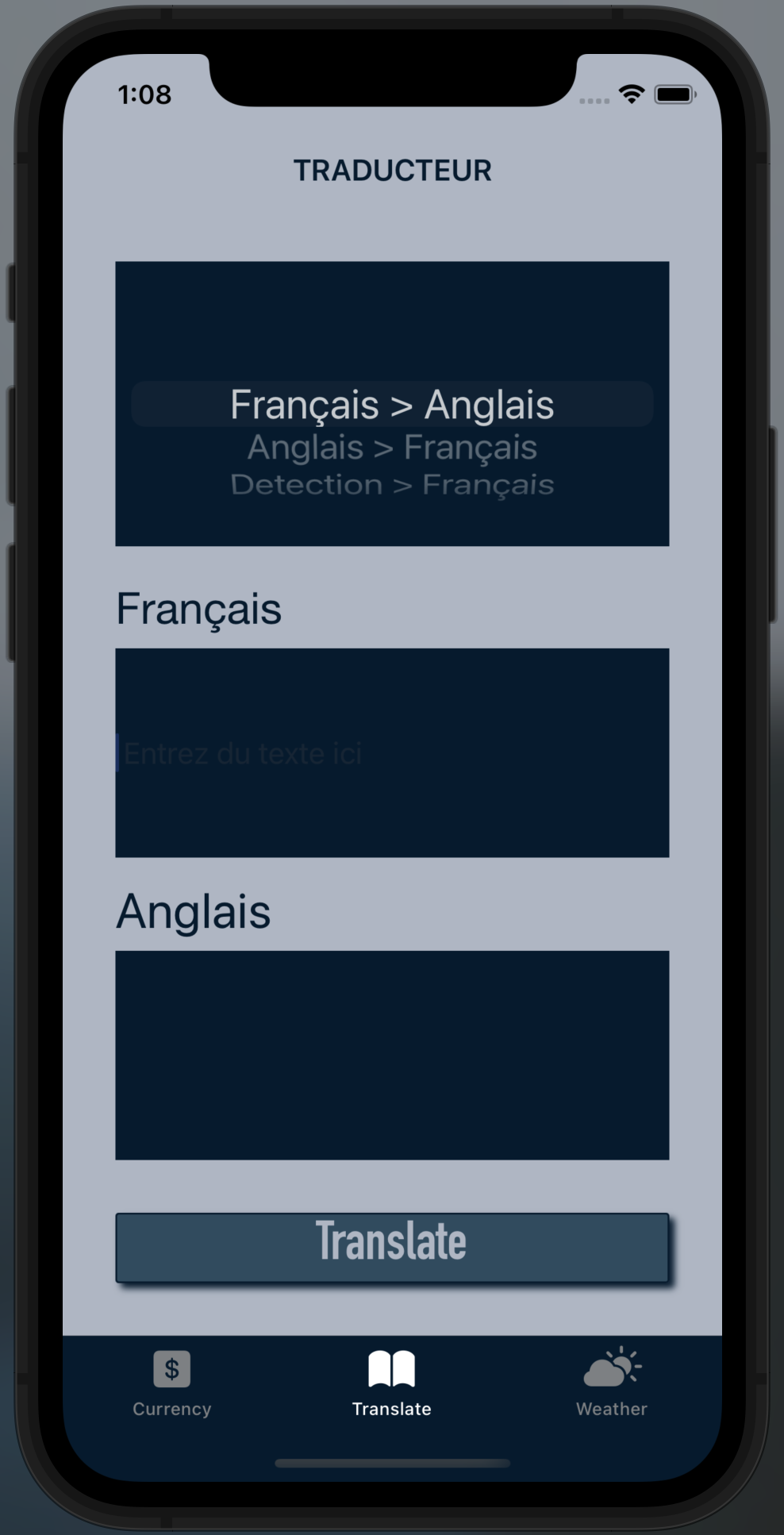Tap the Français text input field
784x1535 pixels.
392,752
